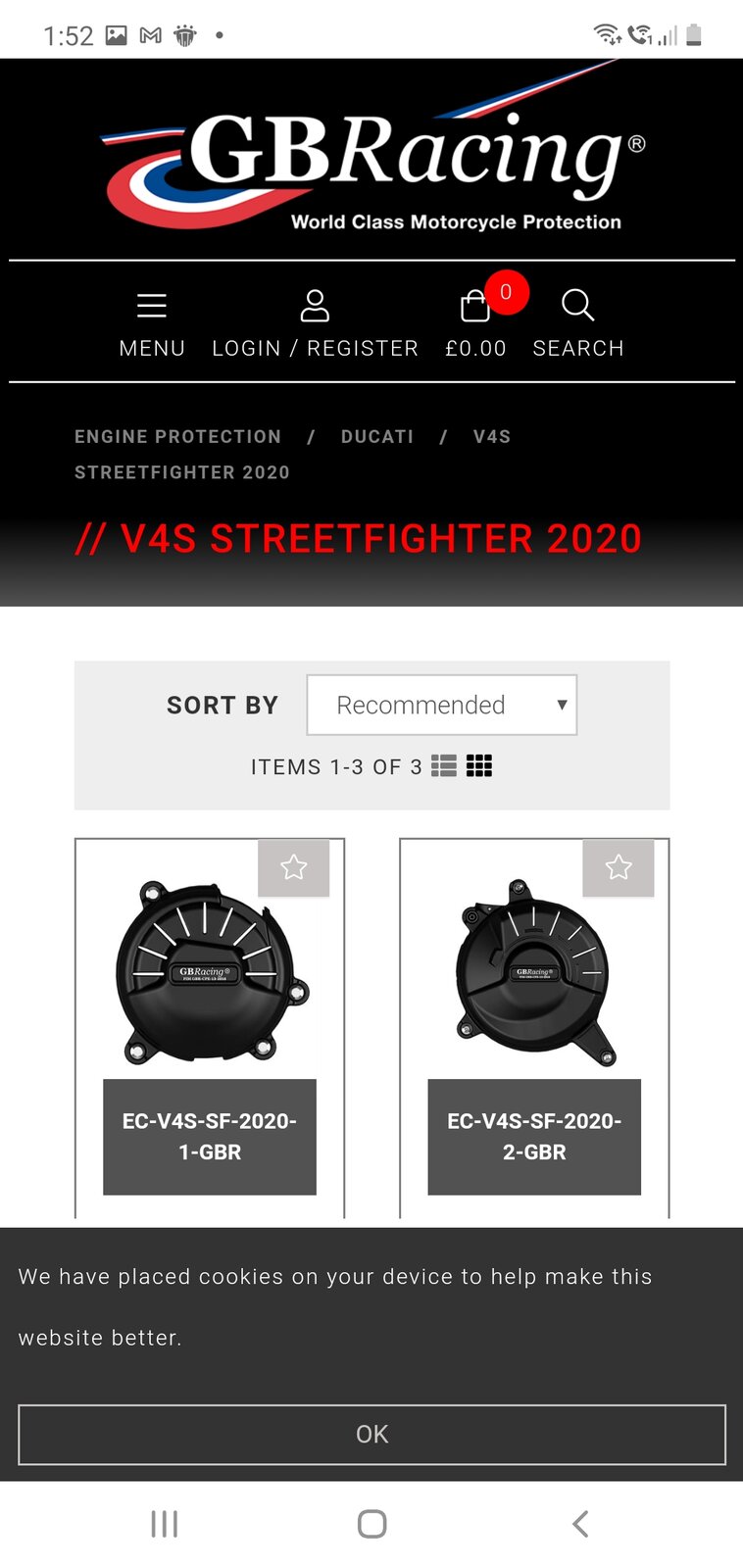Accept cookies with OK

click(x=371, y=1435)
